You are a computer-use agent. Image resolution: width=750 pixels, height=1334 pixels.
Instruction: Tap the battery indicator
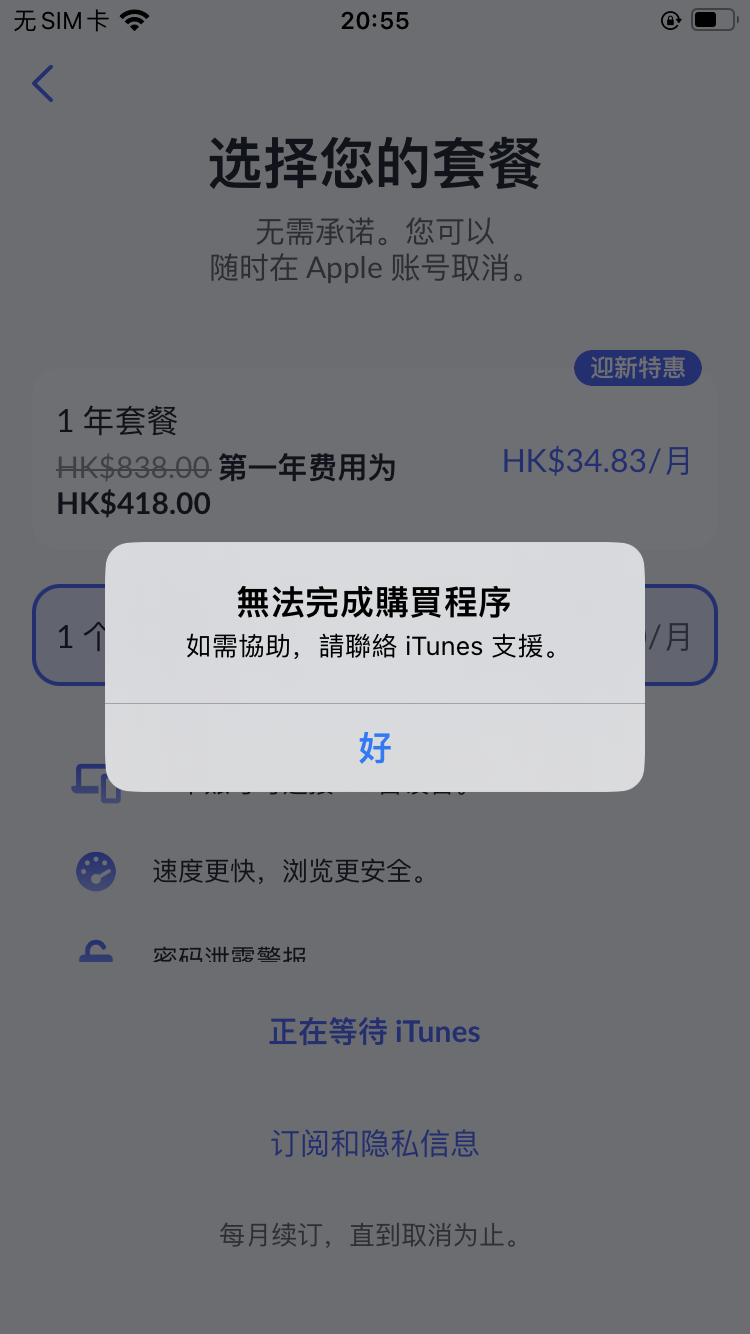tap(711, 18)
